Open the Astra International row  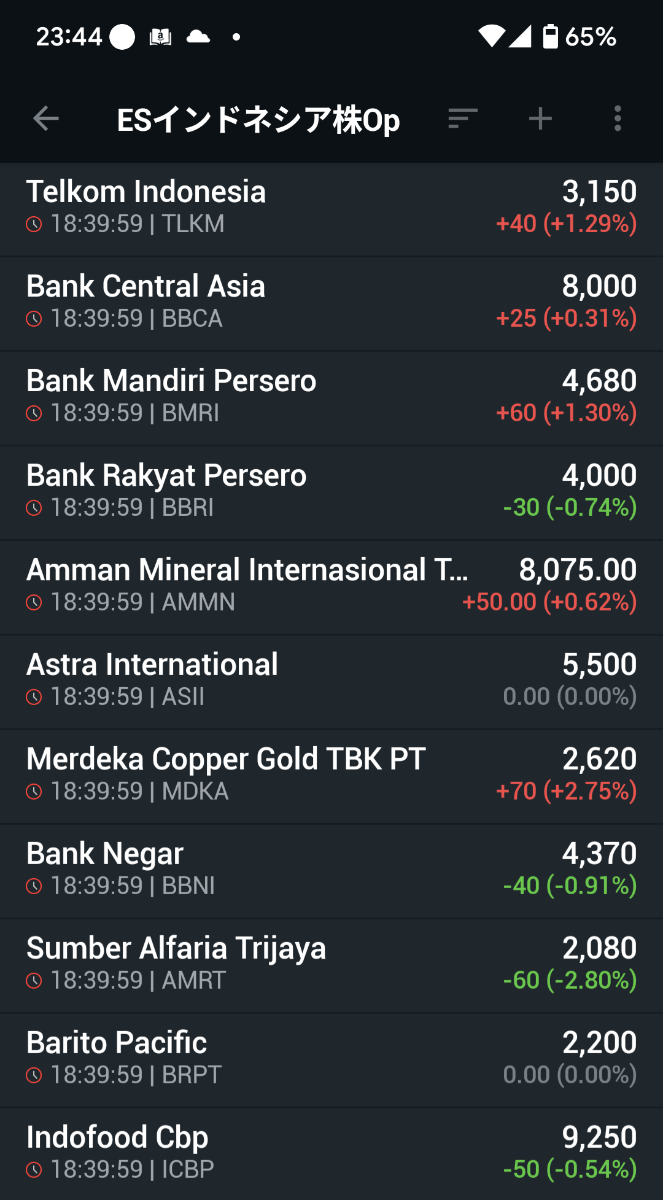click(331, 680)
